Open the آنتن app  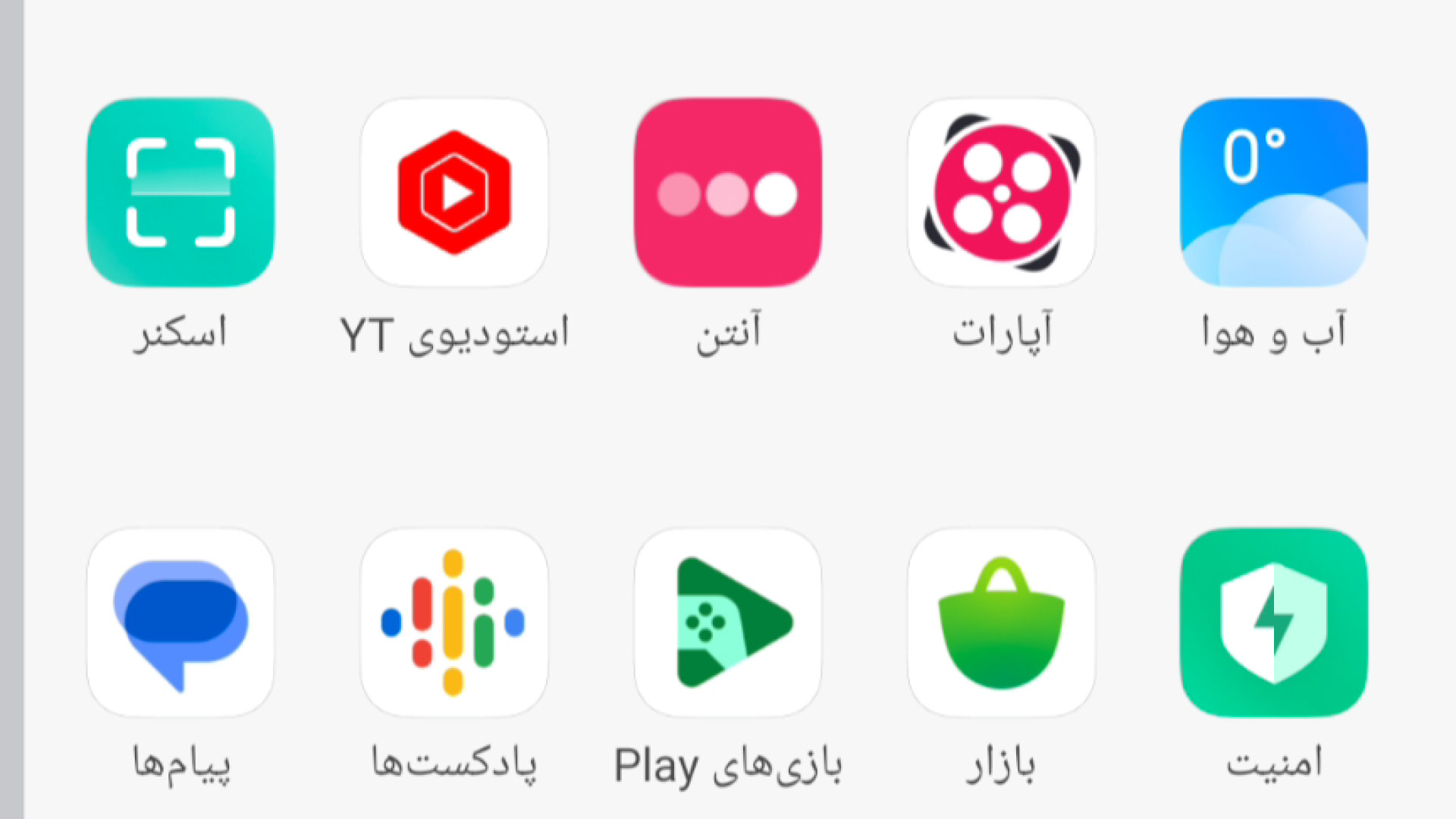pyautogui.click(x=728, y=193)
